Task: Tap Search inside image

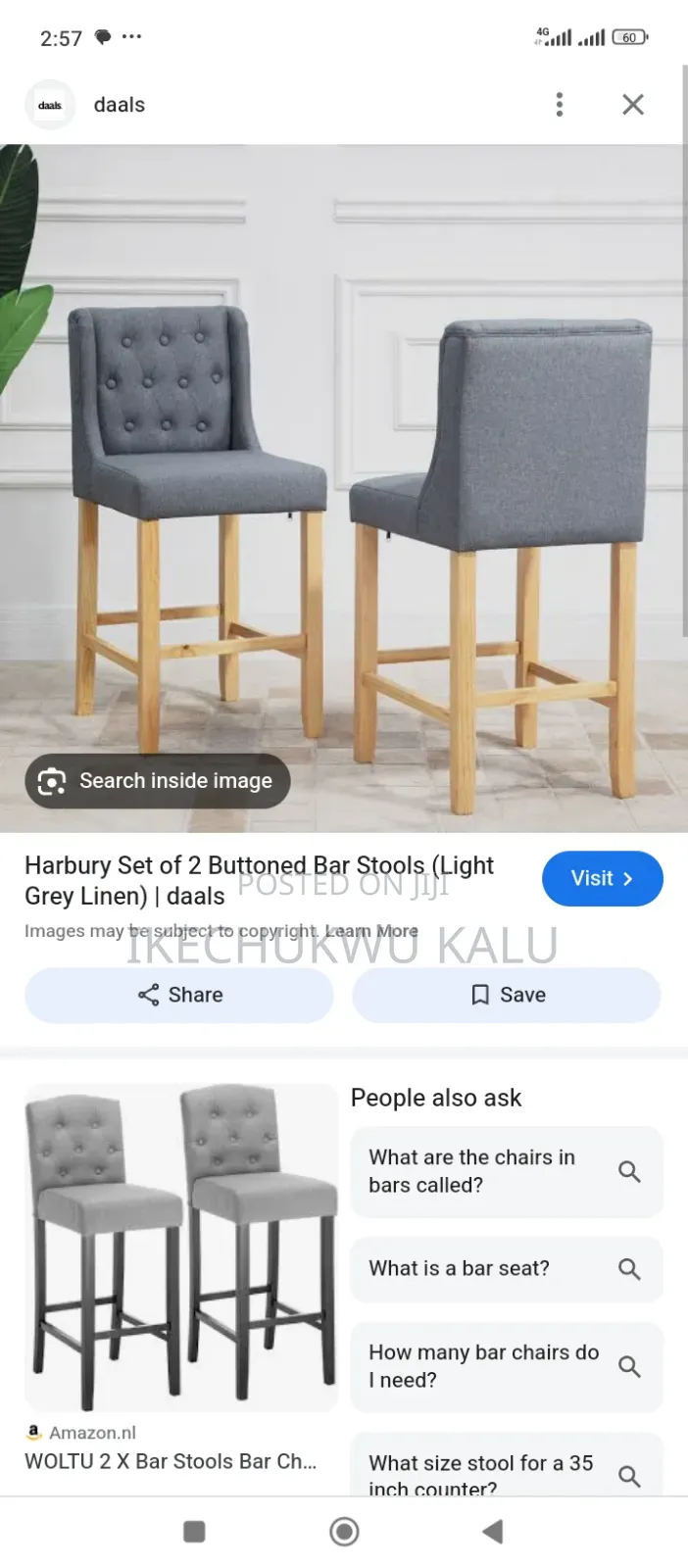Action: (x=158, y=781)
